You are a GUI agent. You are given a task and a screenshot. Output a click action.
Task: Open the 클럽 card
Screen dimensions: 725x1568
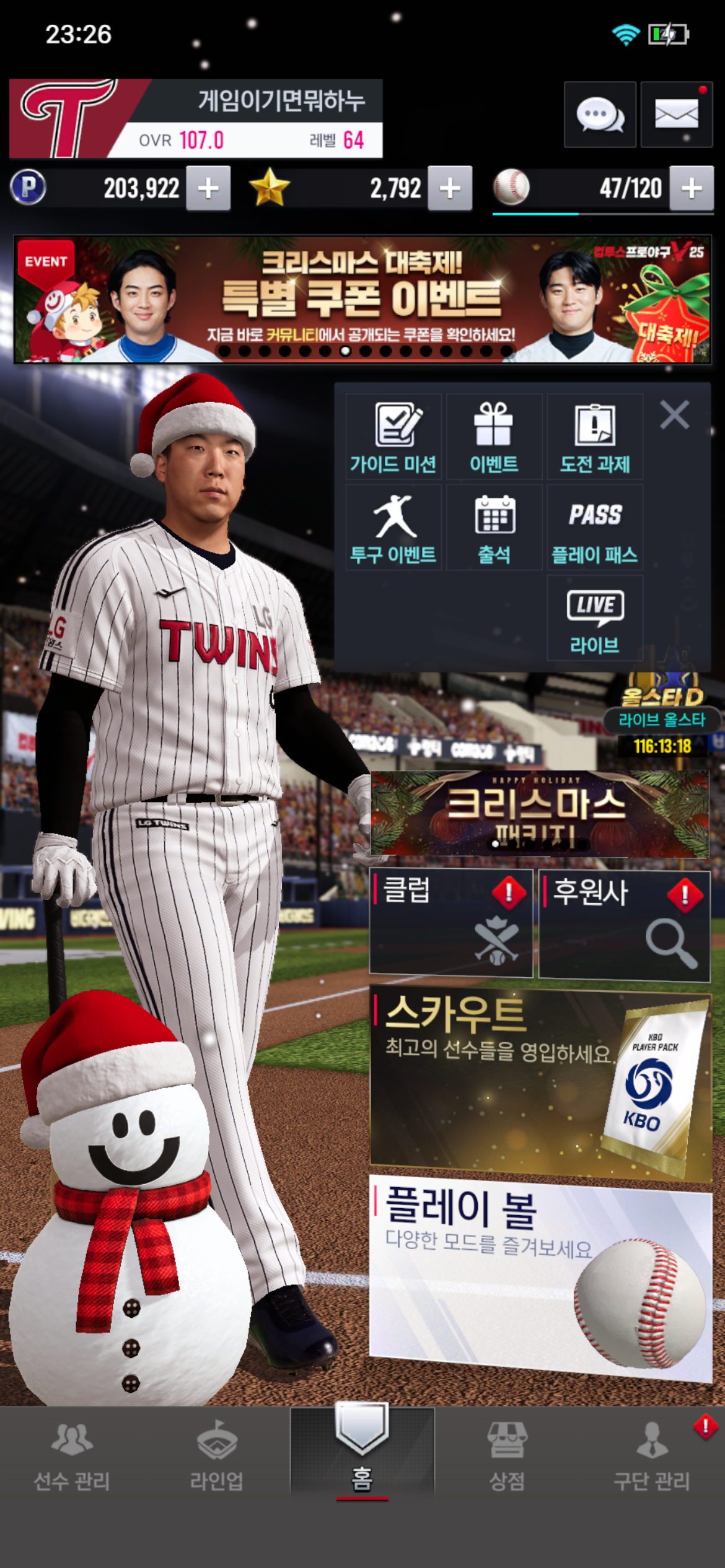[x=450, y=923]
